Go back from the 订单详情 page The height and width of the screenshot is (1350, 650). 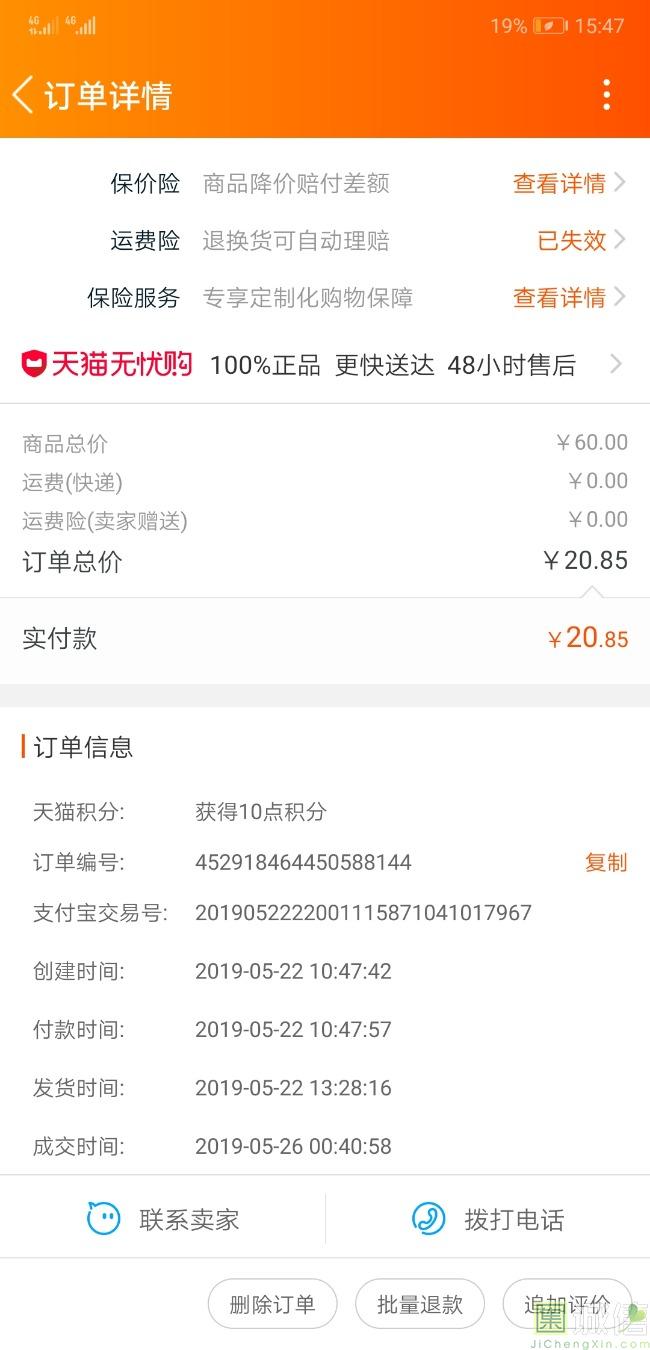(x=23, y=96)
